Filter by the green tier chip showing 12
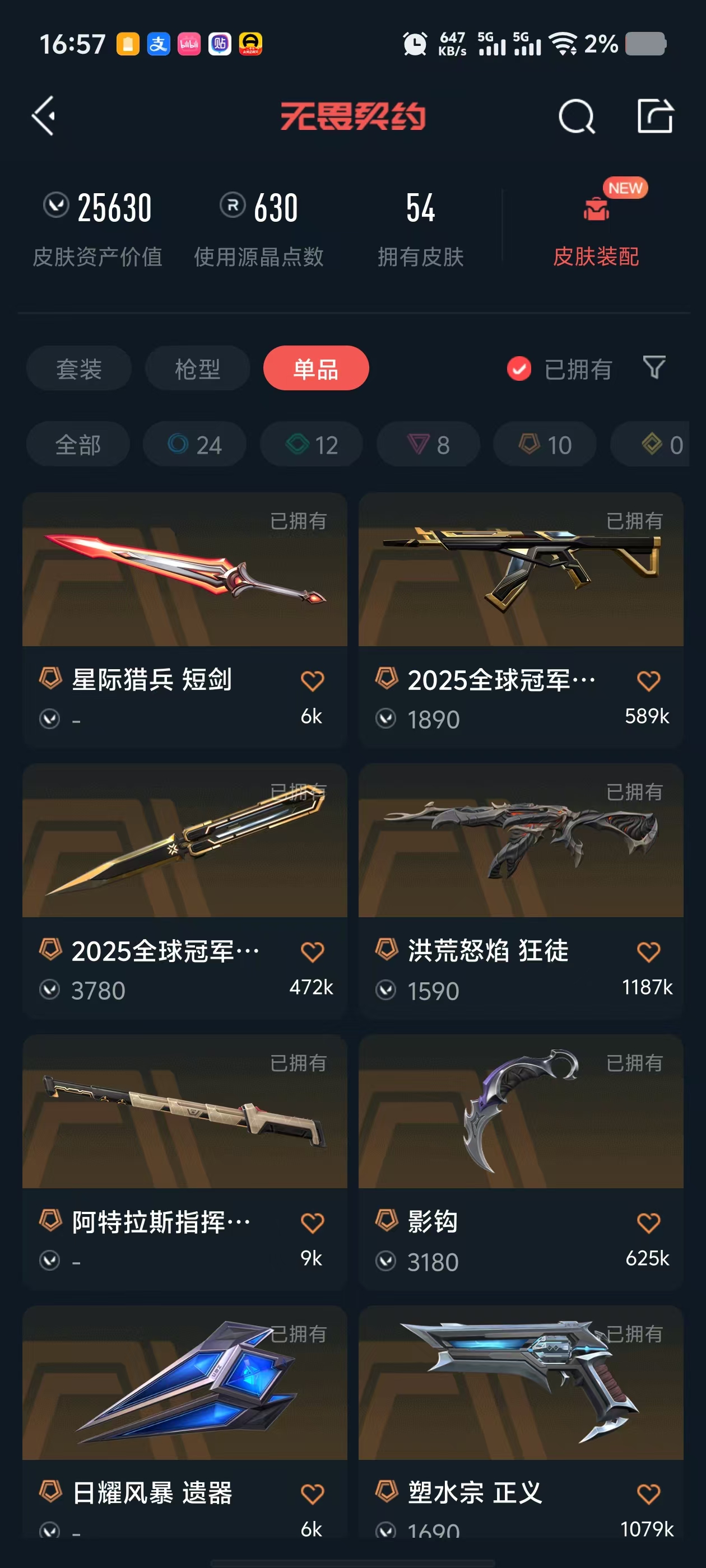The image size is (706, 1568). click(x=312, y=444)
